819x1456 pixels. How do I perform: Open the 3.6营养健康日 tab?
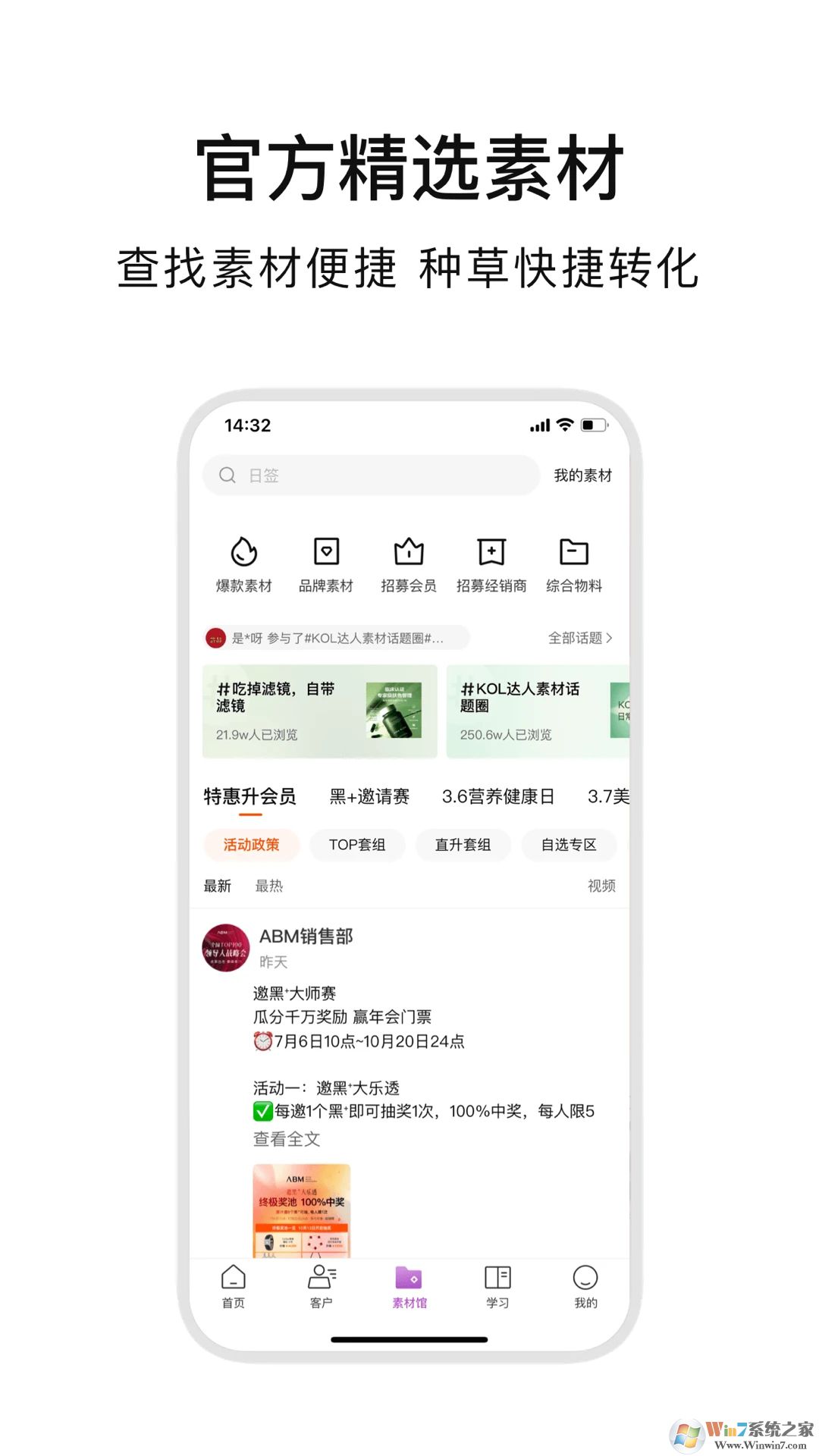(499, 796)
